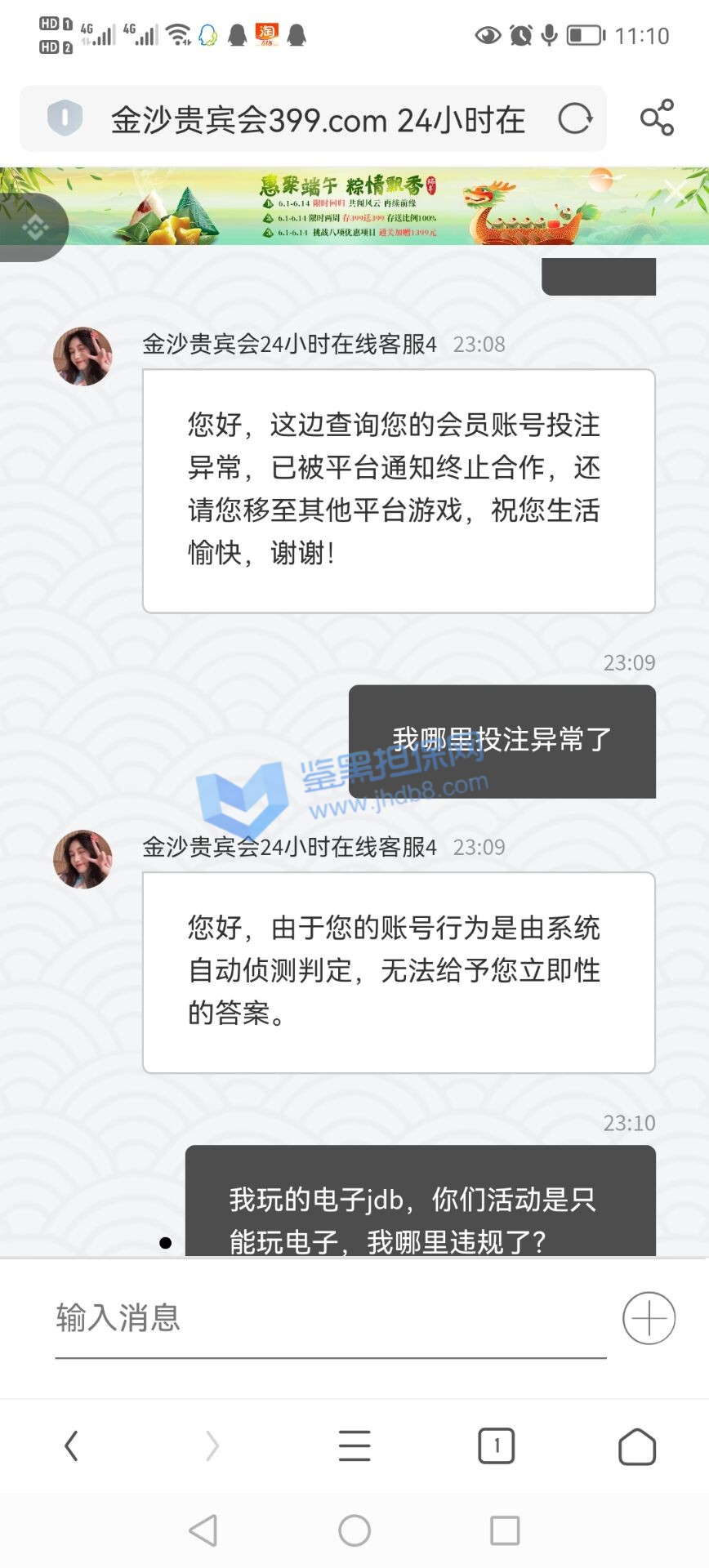Viewport: 709px width, 1568px height.
Task: Open system recent apps
Action: 505,1530
